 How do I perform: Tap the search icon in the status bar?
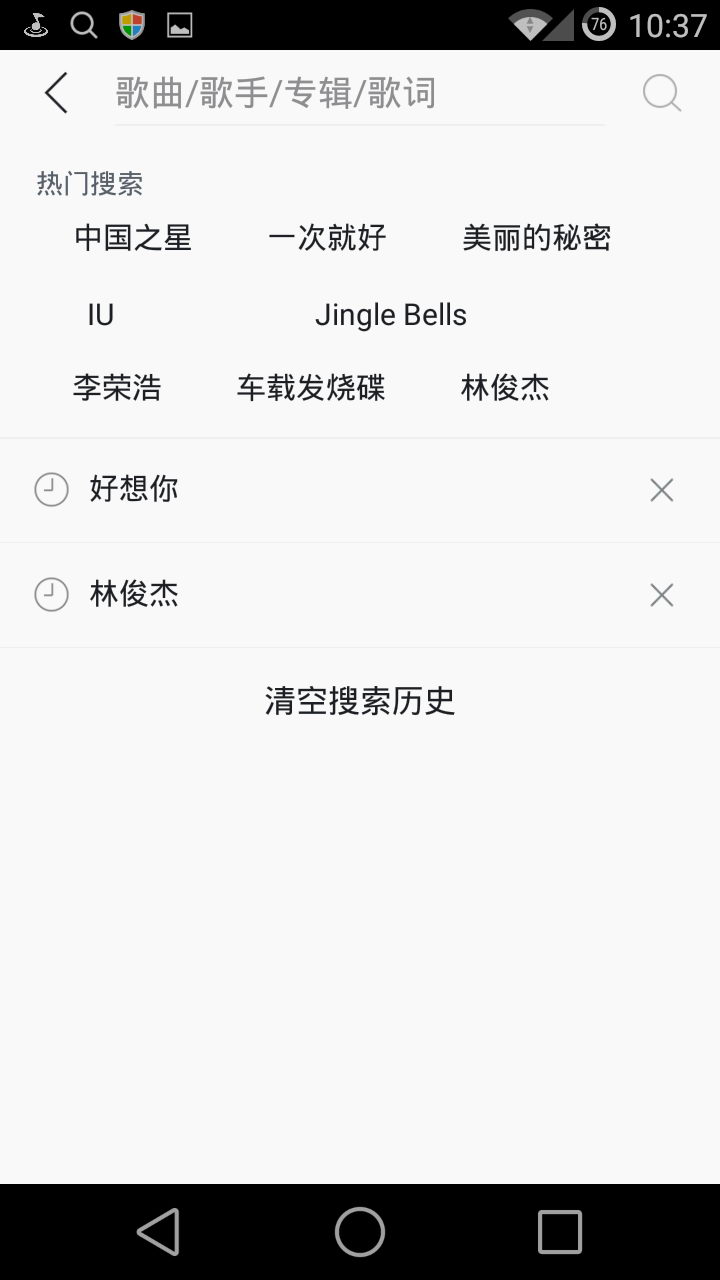[x=84, y=24]
